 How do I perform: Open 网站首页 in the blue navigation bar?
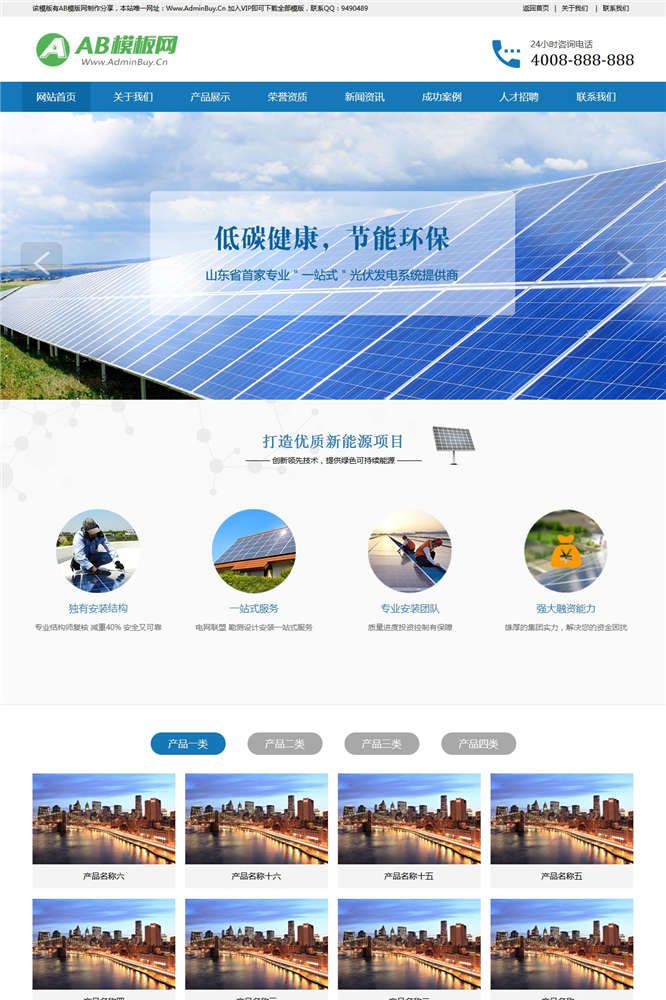point(56,97)
